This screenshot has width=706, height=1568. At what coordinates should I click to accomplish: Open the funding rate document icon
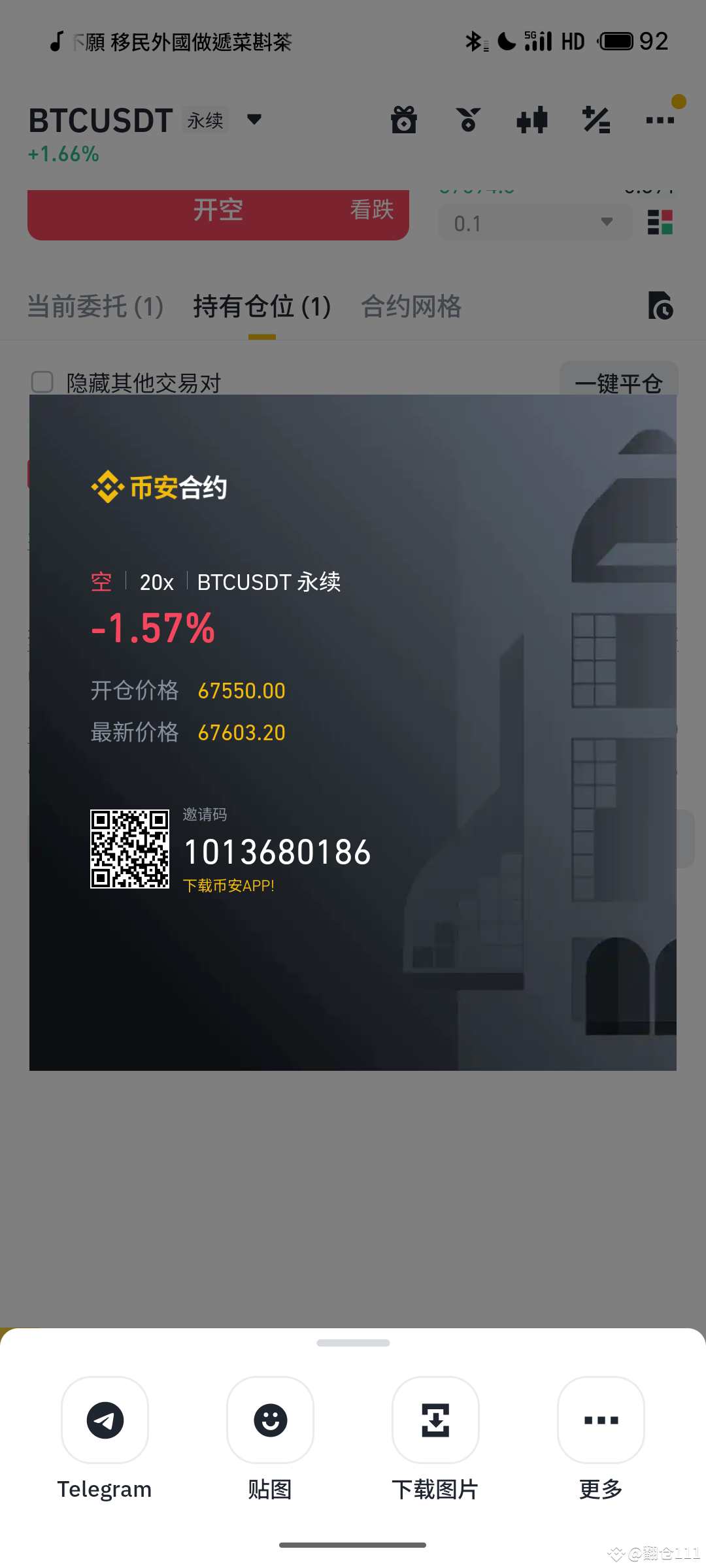pyautogui.click(x=662, y=306)
